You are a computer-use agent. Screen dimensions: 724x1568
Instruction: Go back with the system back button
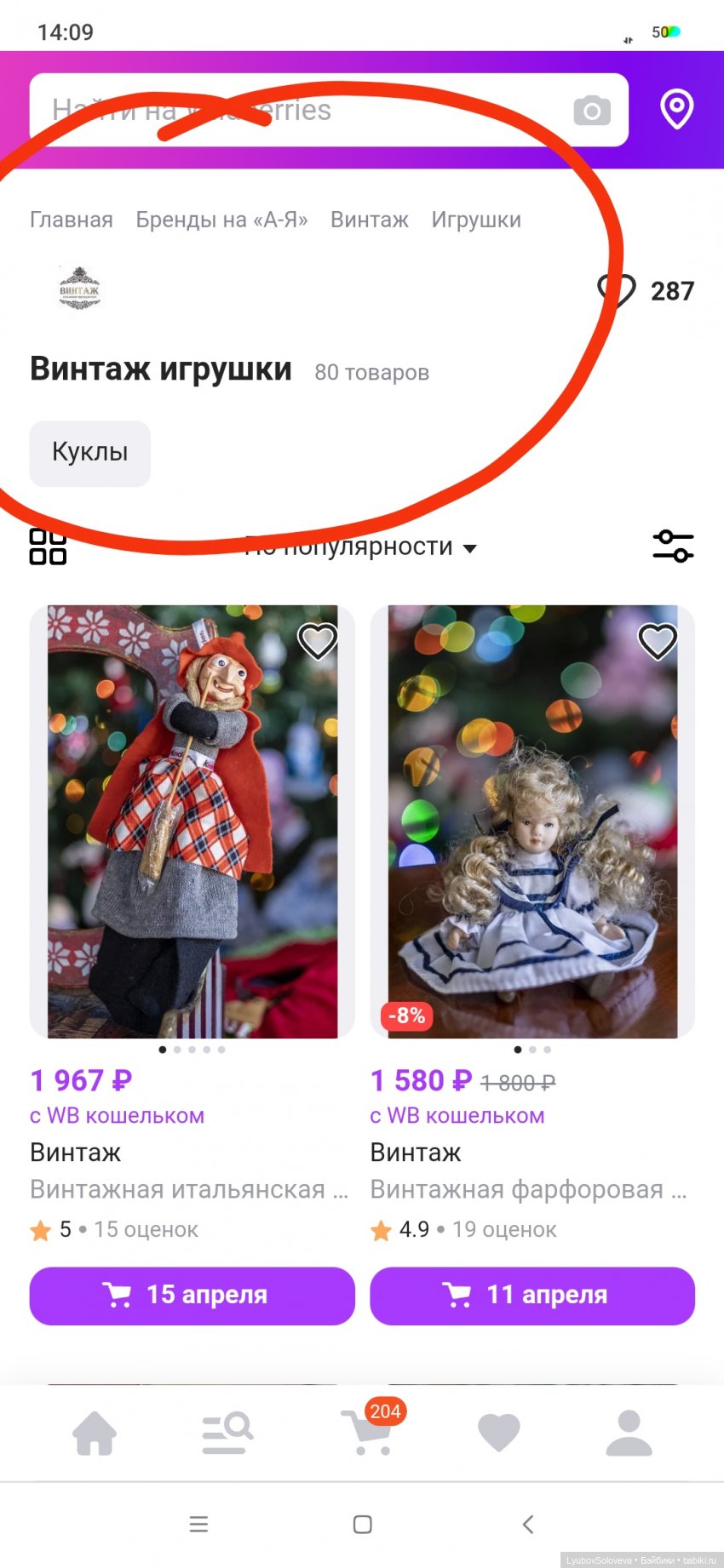528,1524
